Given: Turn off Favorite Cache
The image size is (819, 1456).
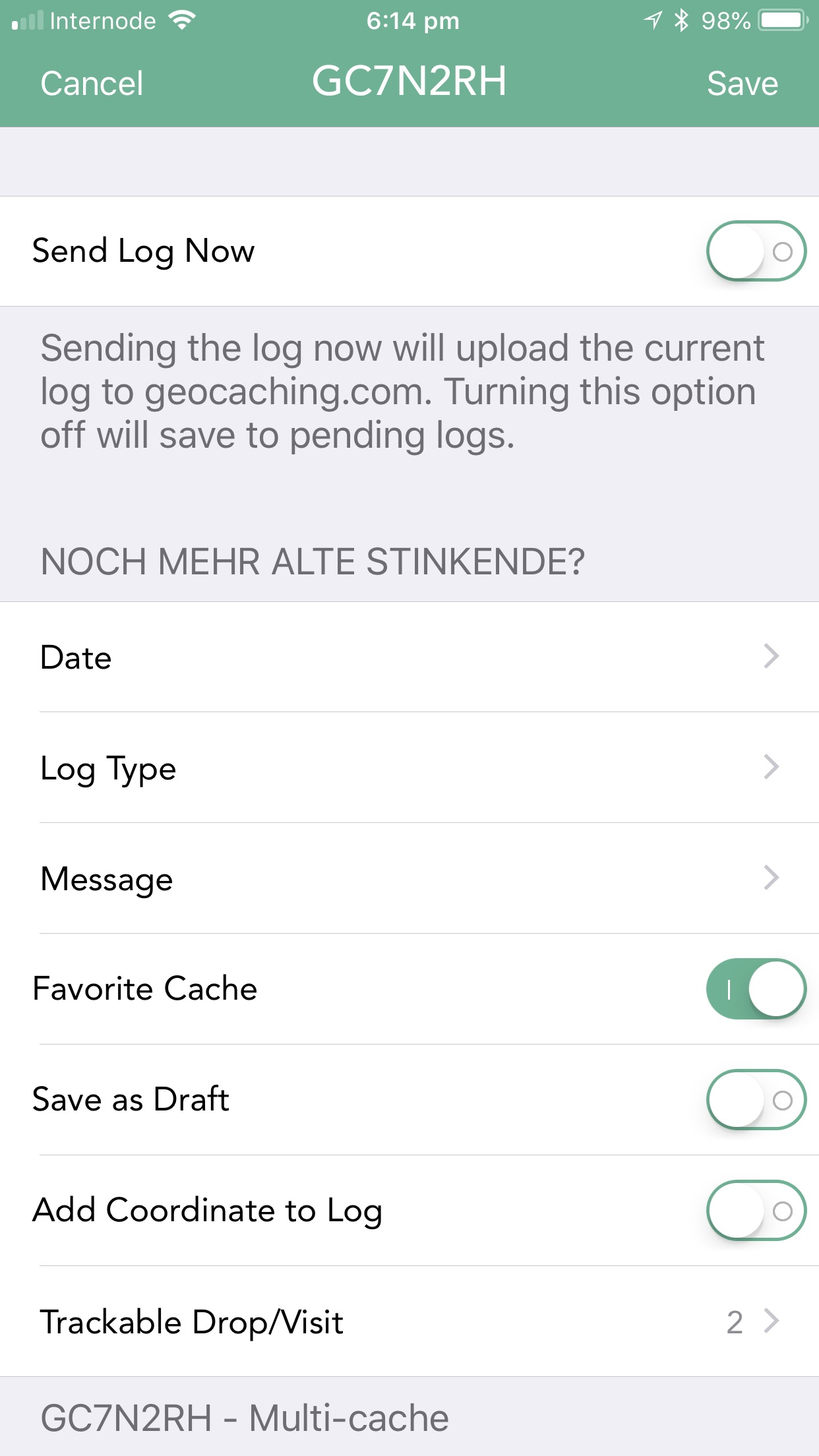Looking at the screenshot, I should 756,989.
